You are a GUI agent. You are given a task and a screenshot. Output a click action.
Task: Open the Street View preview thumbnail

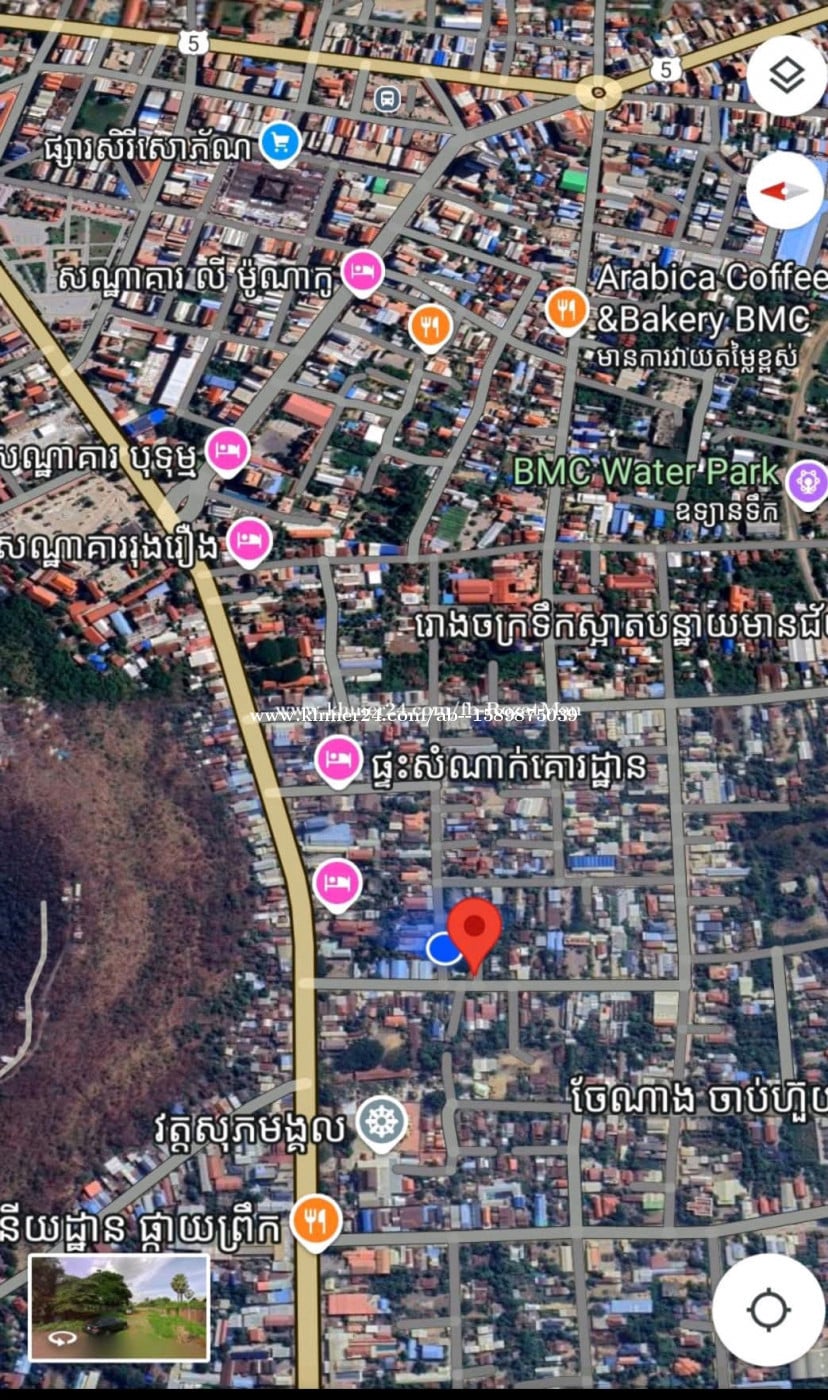coord(119,1307)
